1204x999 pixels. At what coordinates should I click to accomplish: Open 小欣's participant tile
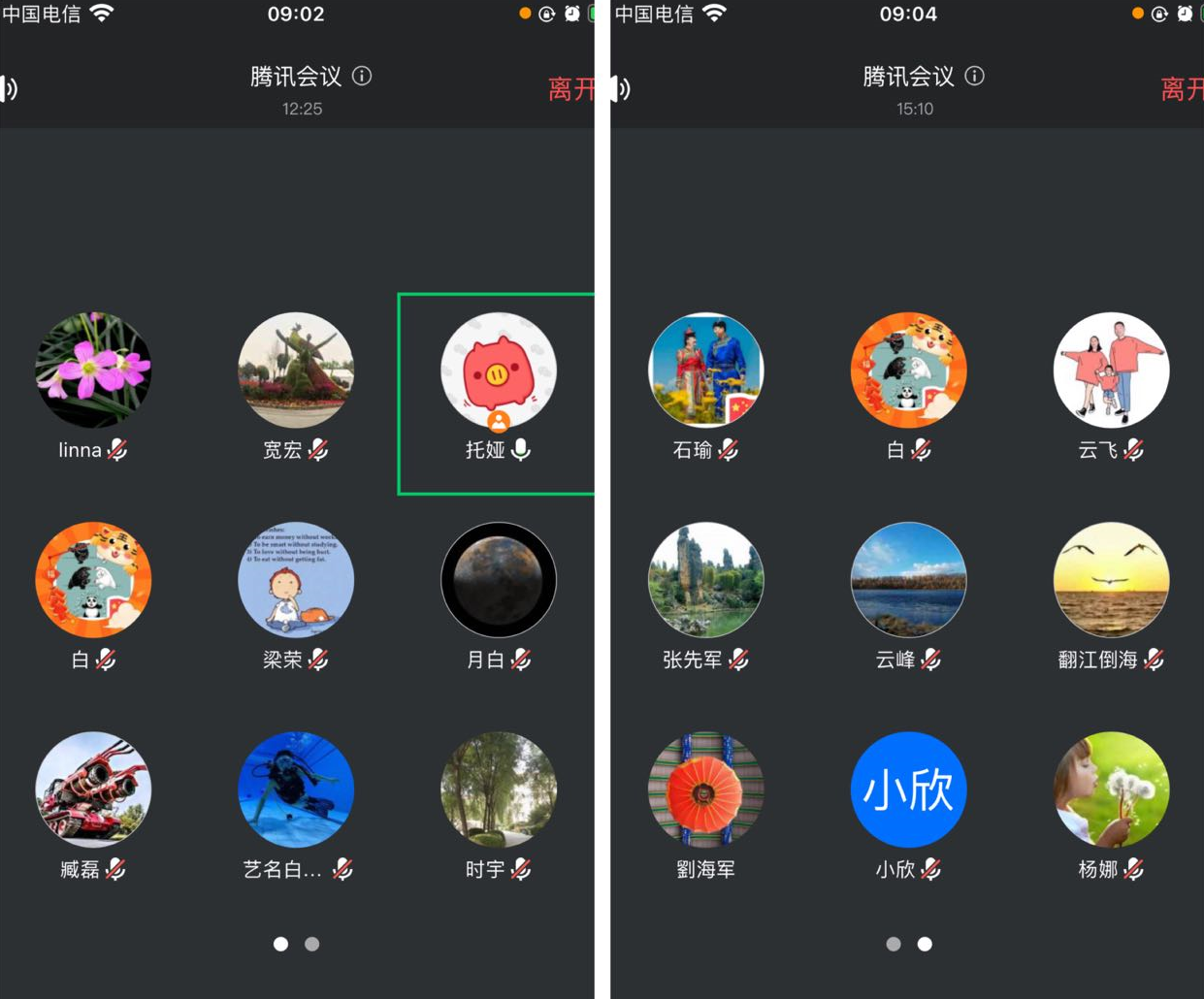pyautogui.click(x=908, y=790)
